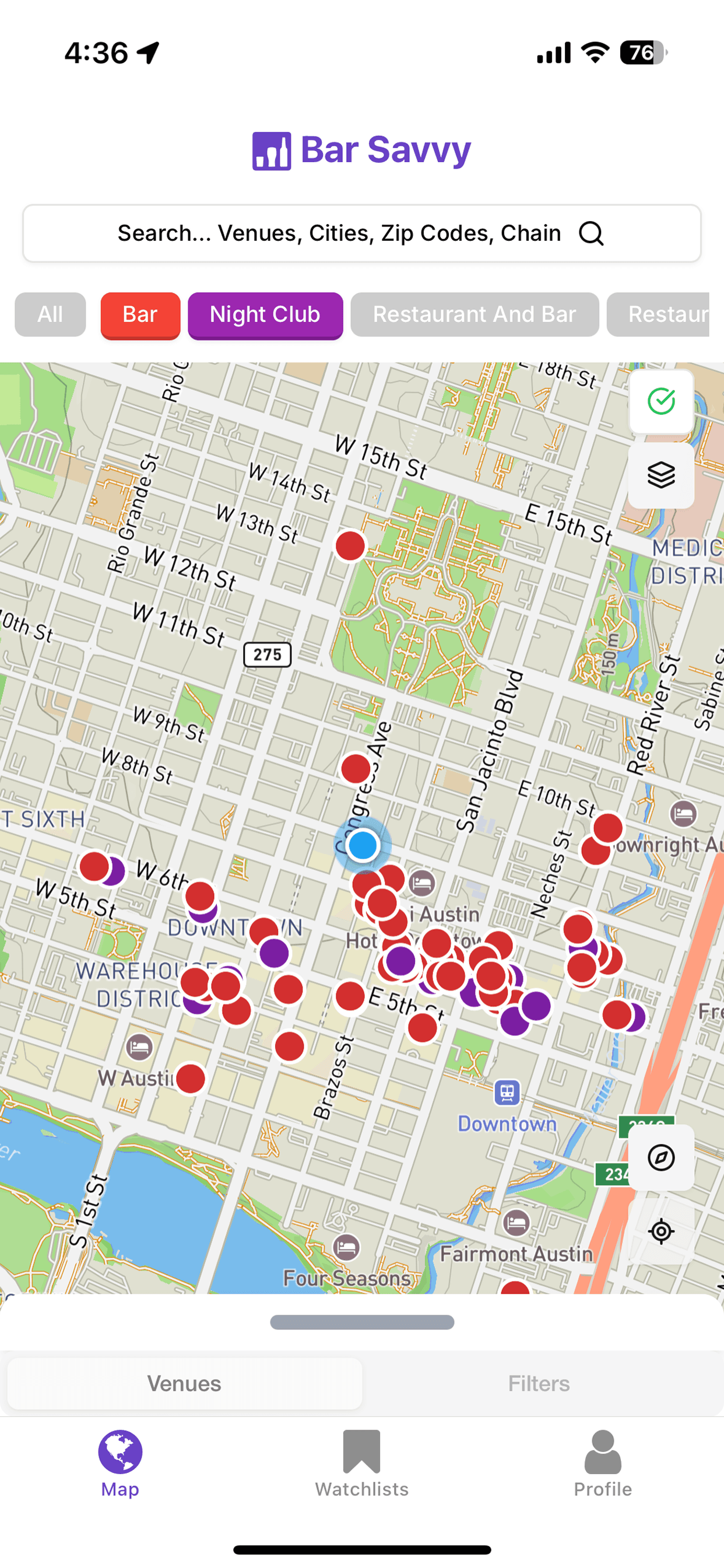Tap the green verified checkmark map control
The width and height of the screenshot is (724, 1568).
(660, 402)
